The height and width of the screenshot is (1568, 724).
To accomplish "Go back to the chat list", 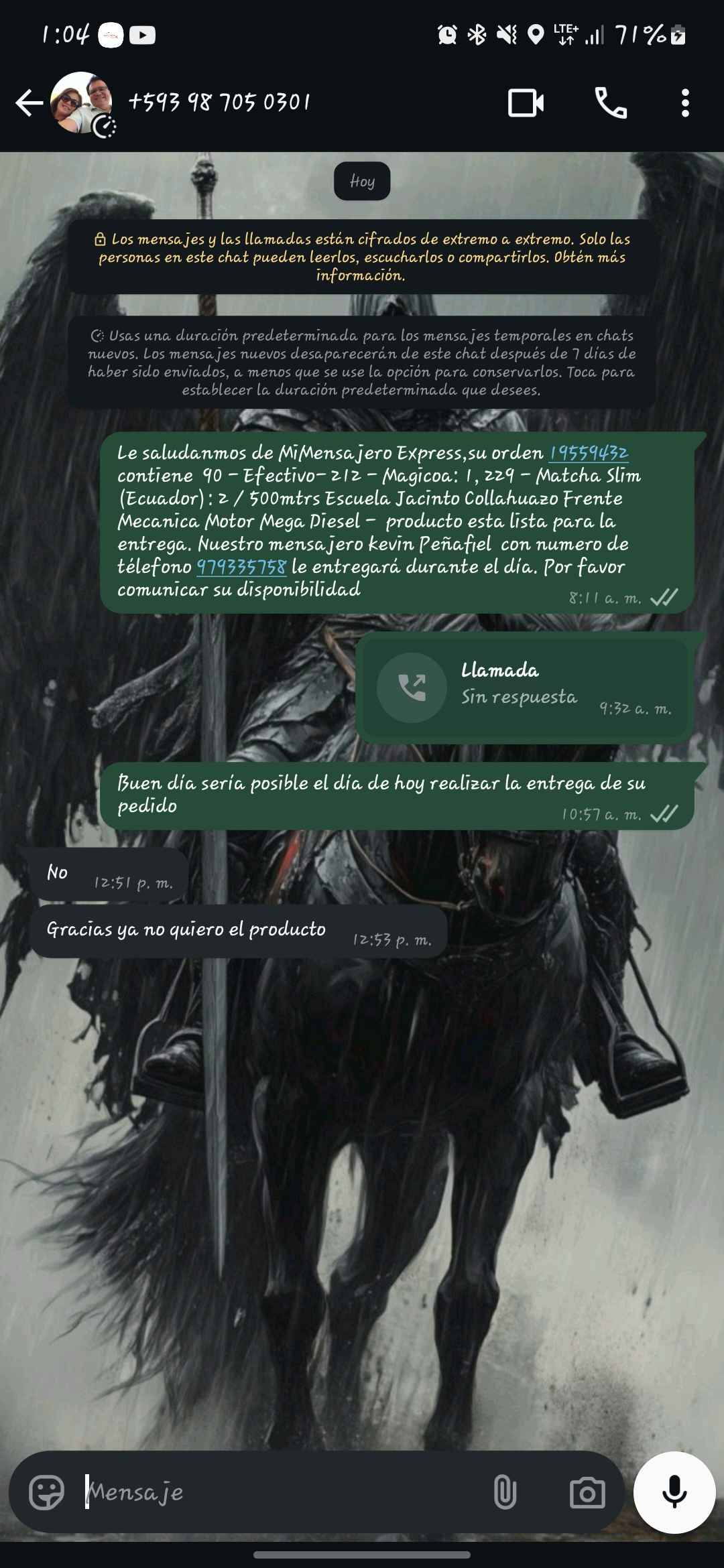I will 29,103.
